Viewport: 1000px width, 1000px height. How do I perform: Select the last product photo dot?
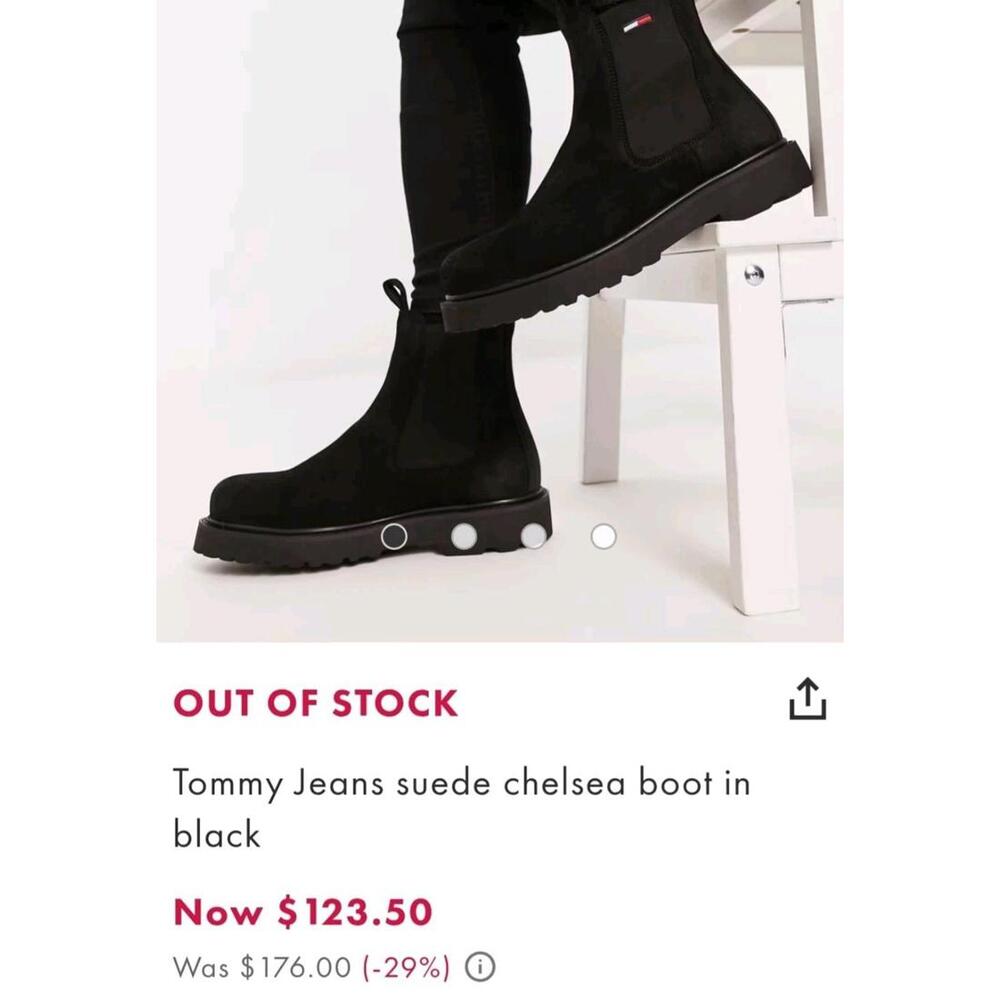click(603, 537)
